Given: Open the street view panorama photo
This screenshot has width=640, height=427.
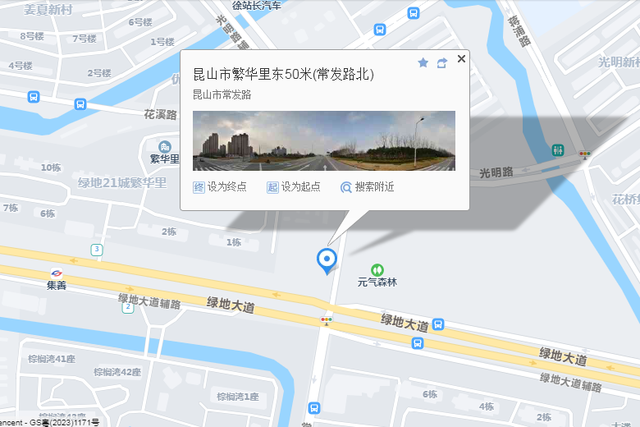Looking at the screenshot, I should pyautogui.click(x=324, y=141).
